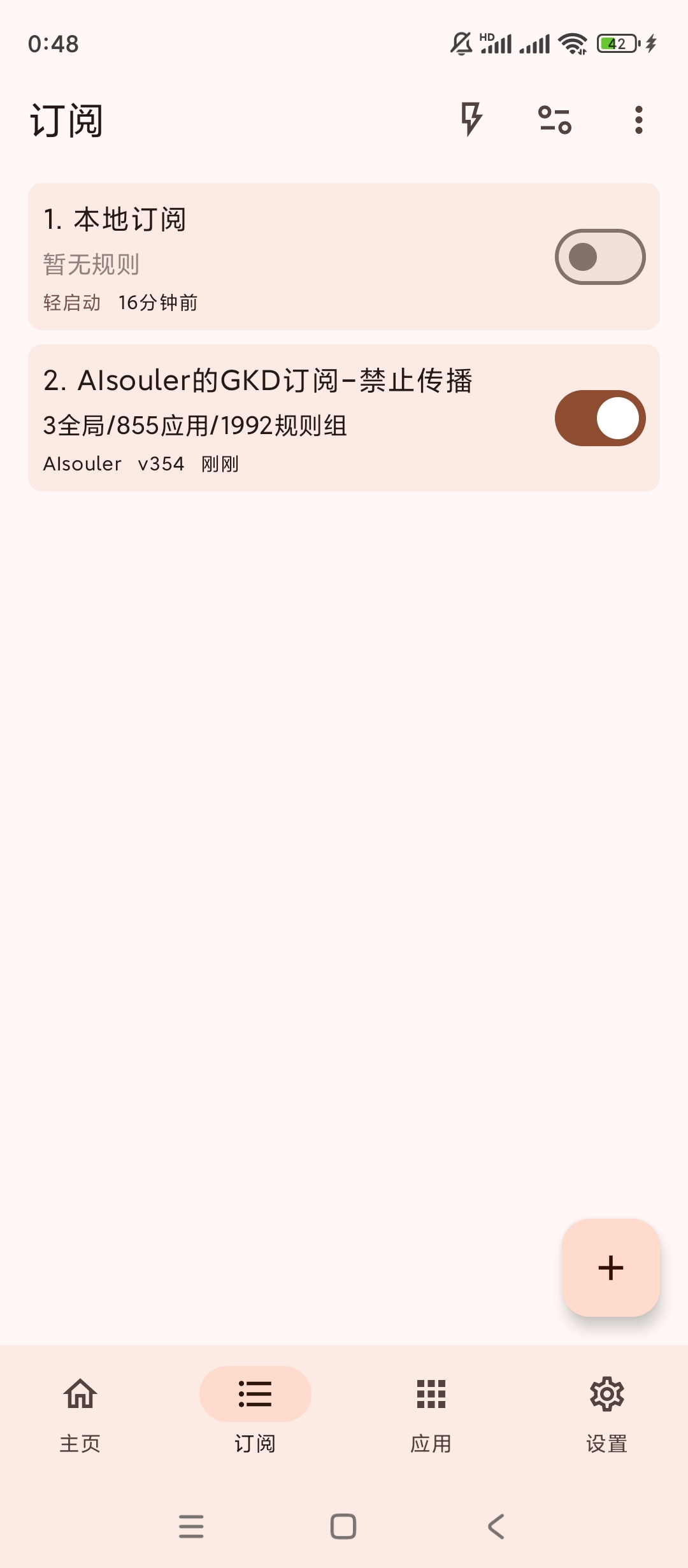
Task: Tap the system back button
Action: coord(496,1527)
